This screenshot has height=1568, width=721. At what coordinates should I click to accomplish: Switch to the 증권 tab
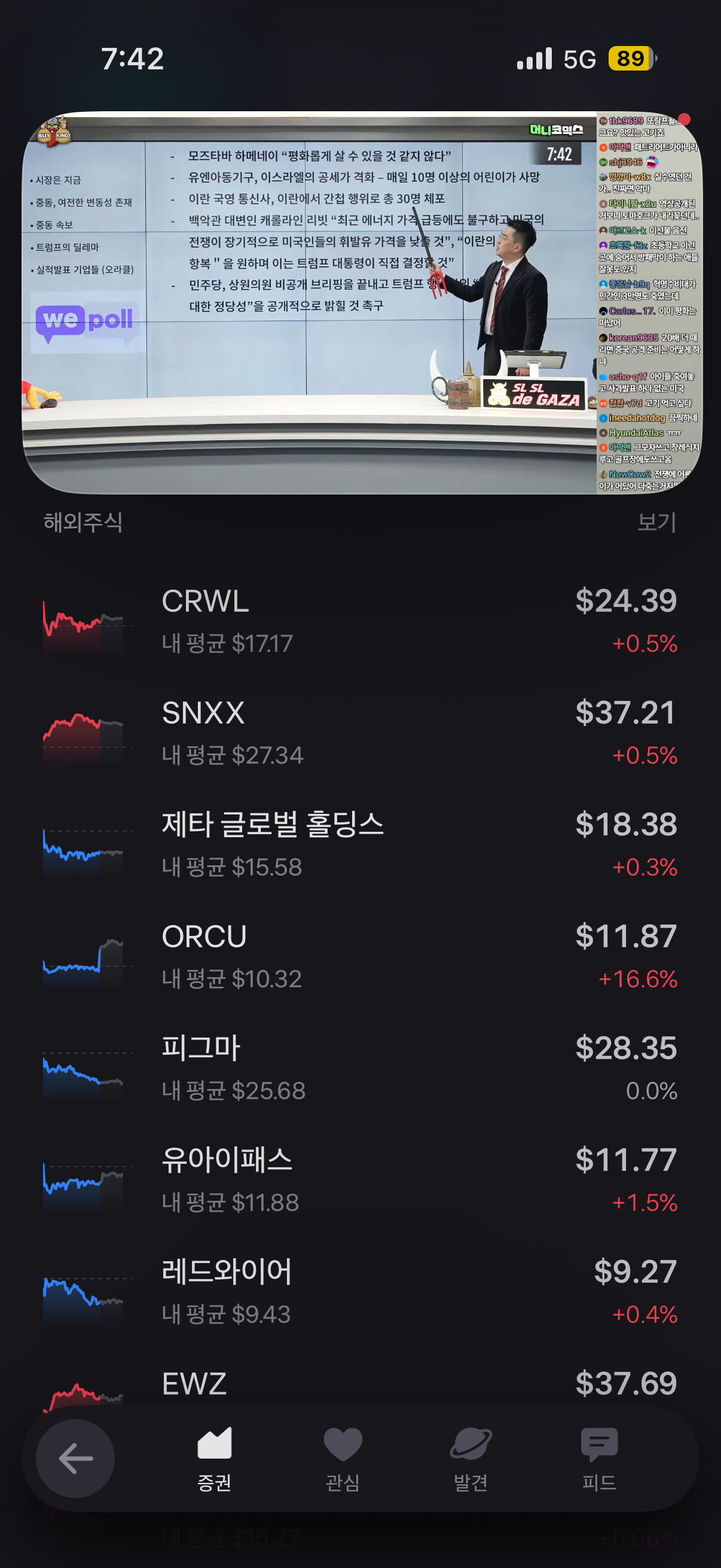(x=214, y=1459)
